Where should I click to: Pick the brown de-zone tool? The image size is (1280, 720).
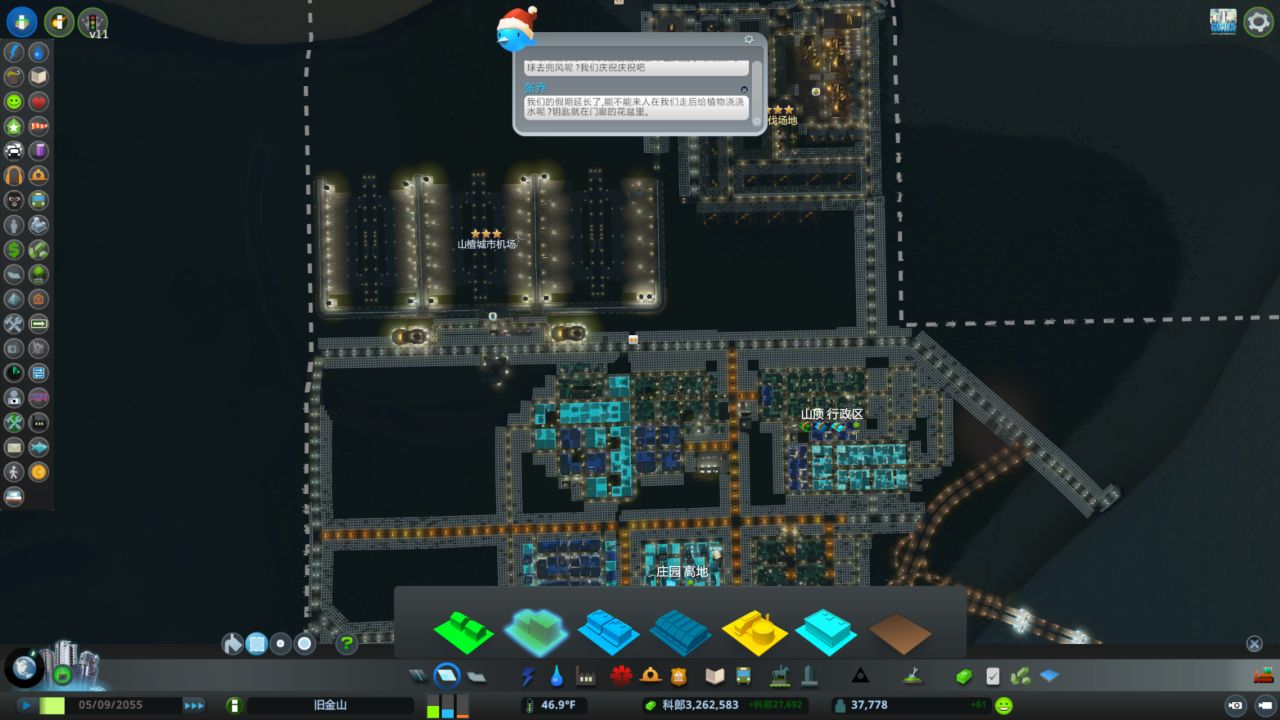[899, 632]
